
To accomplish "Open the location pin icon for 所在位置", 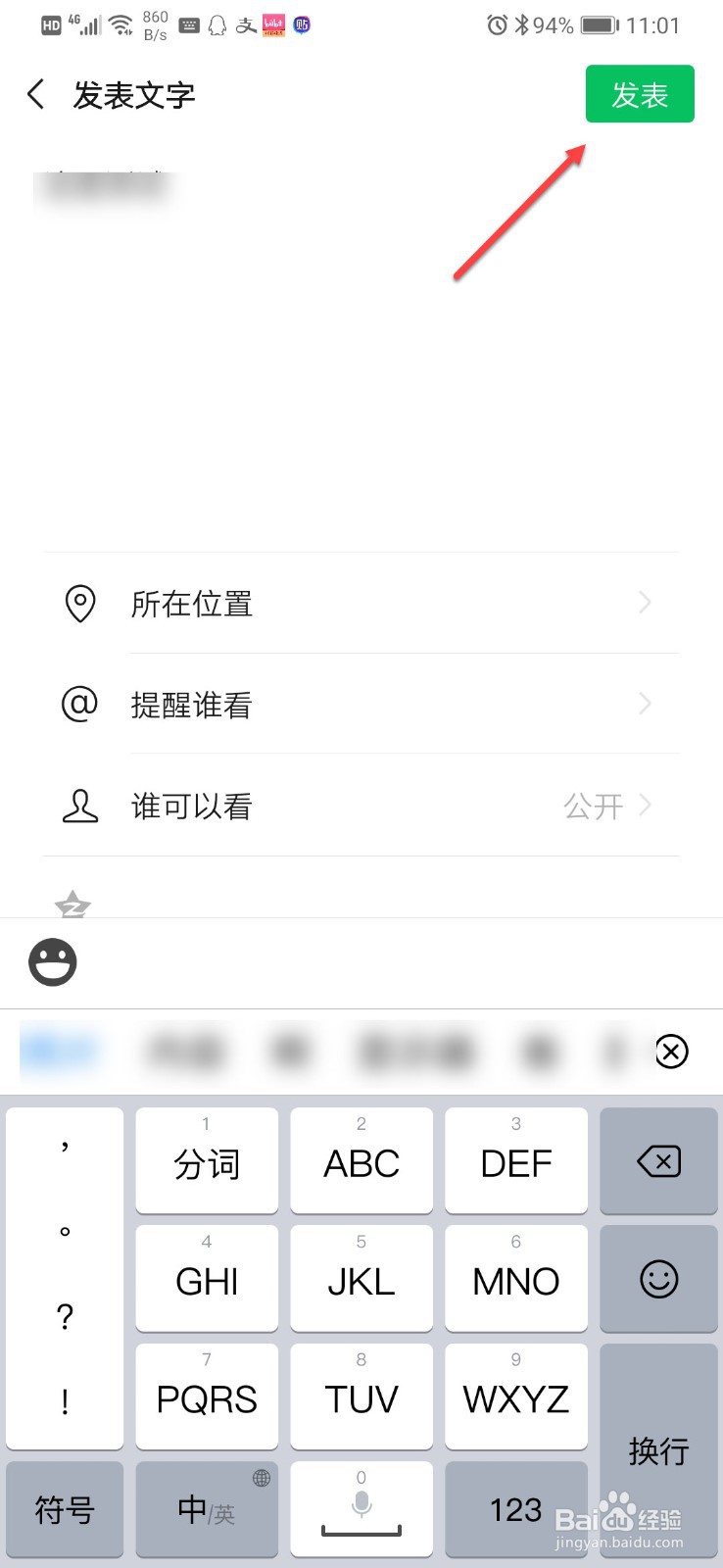I will coord(79,604).
